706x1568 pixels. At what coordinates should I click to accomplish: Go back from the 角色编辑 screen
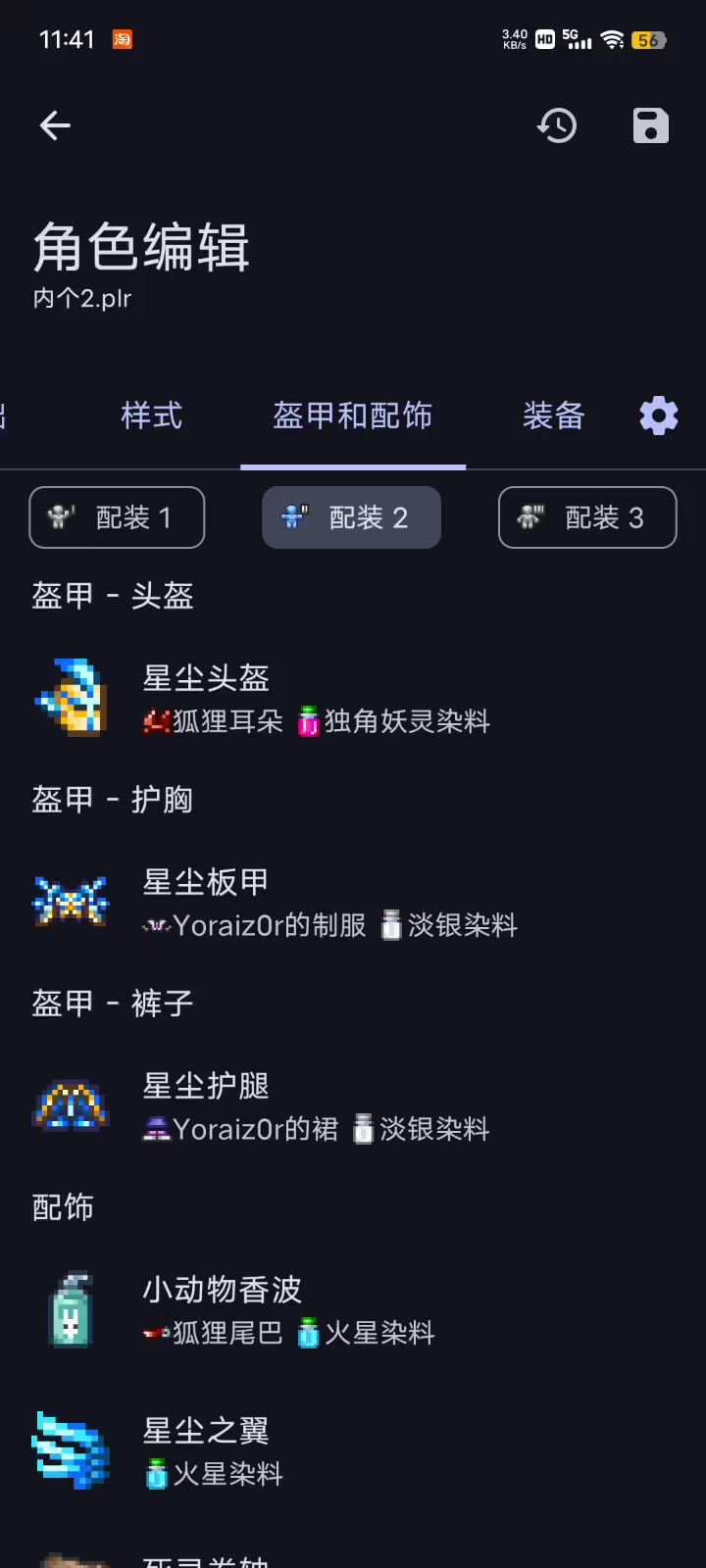55,125
